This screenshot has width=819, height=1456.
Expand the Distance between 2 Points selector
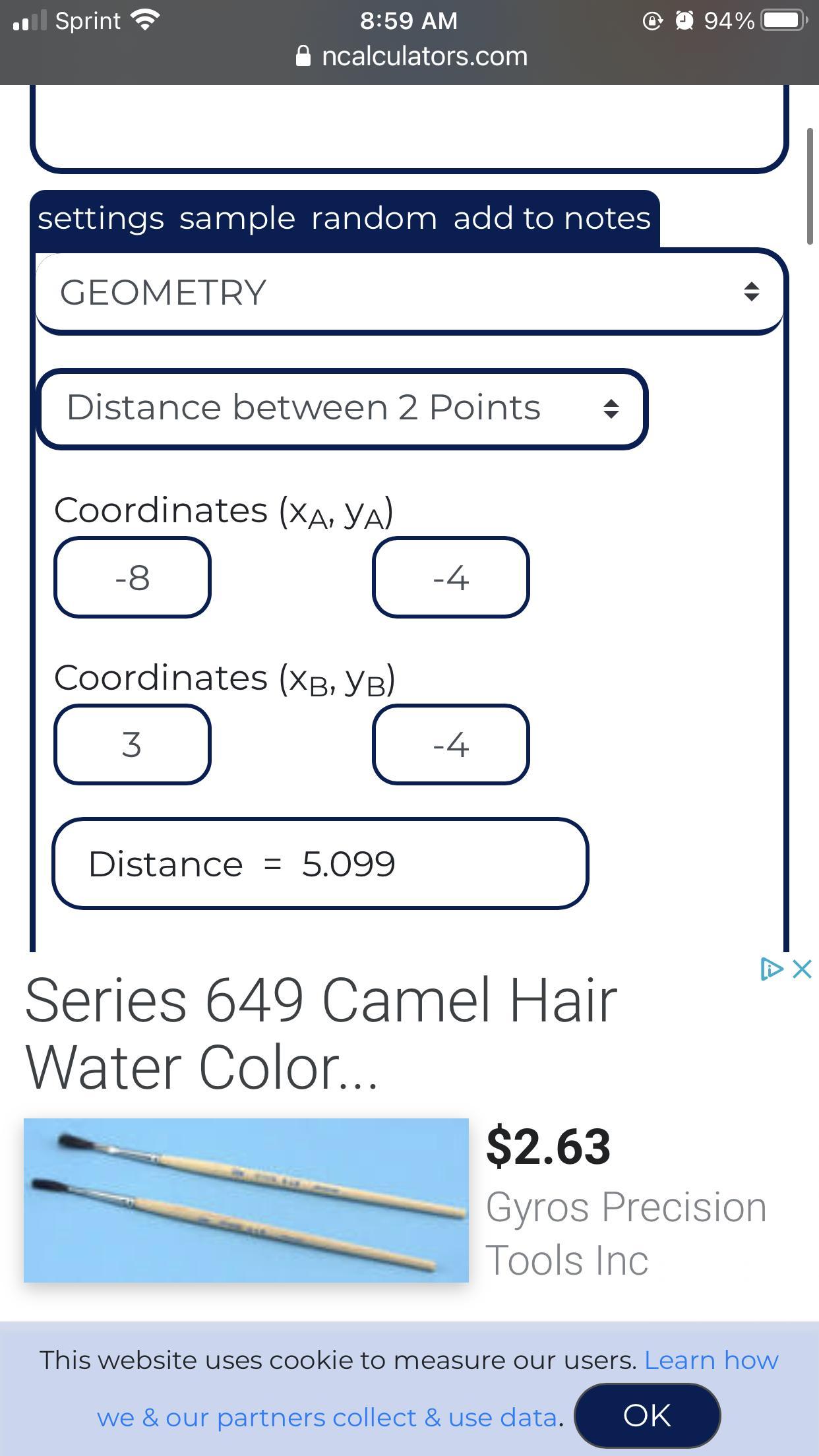pyautogui.click(x=342, y=408)
